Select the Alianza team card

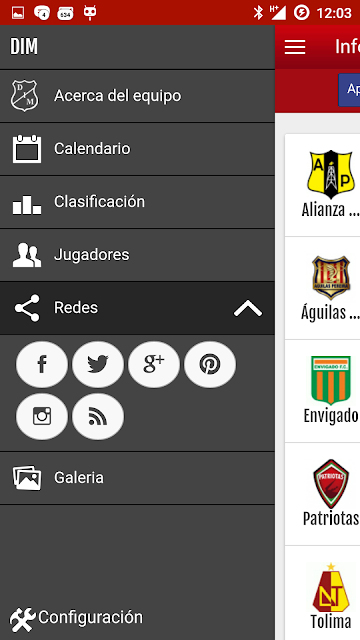(x=323, y=185)
